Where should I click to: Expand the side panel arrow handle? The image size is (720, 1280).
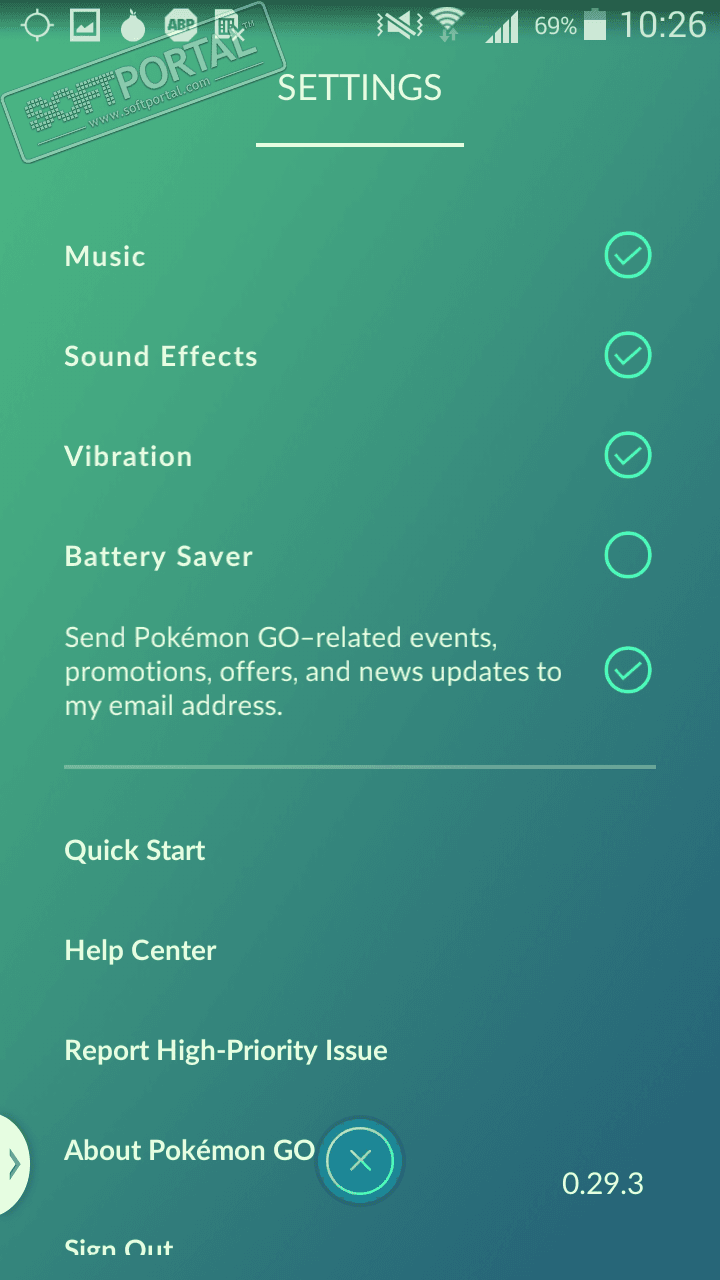(13, 1164)
